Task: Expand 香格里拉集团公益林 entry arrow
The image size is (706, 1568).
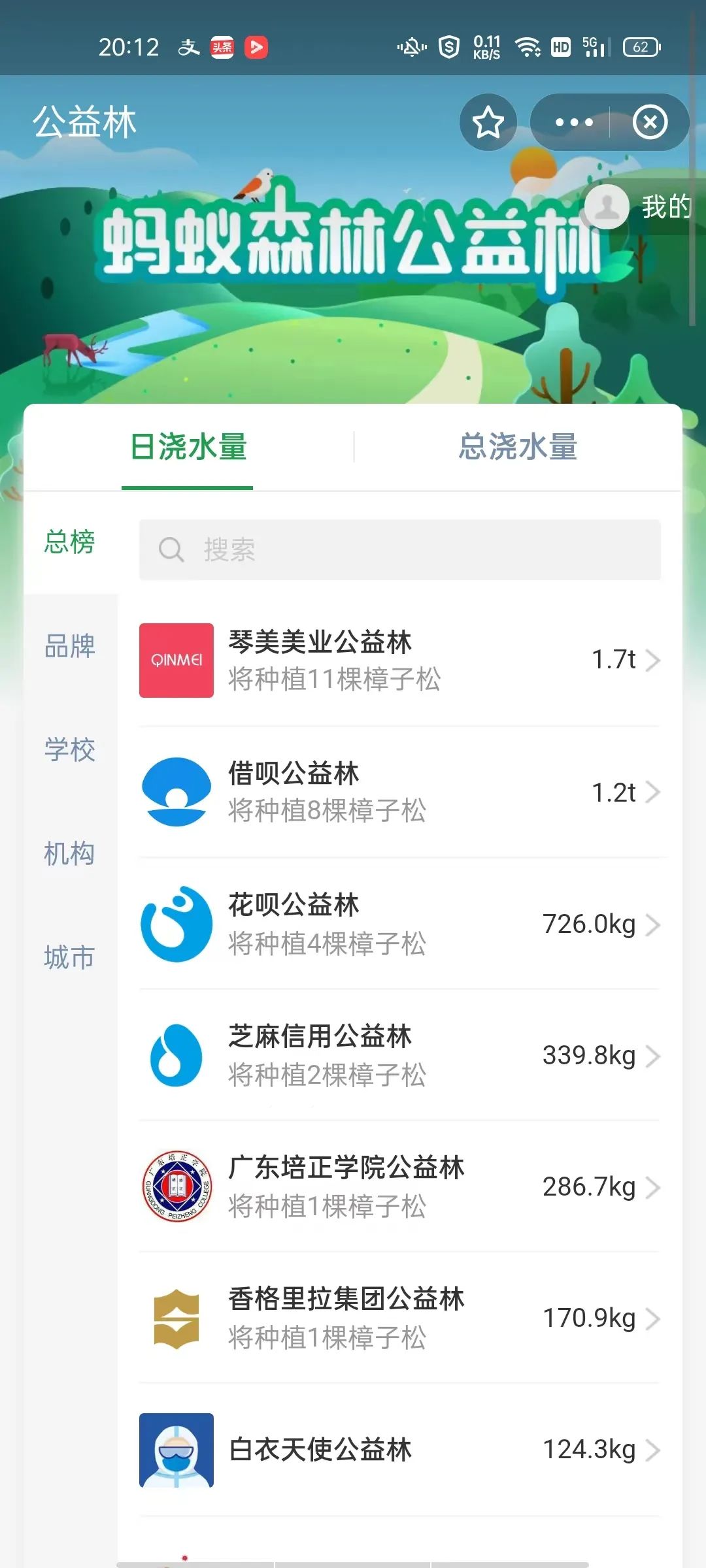Action: 653,1318
